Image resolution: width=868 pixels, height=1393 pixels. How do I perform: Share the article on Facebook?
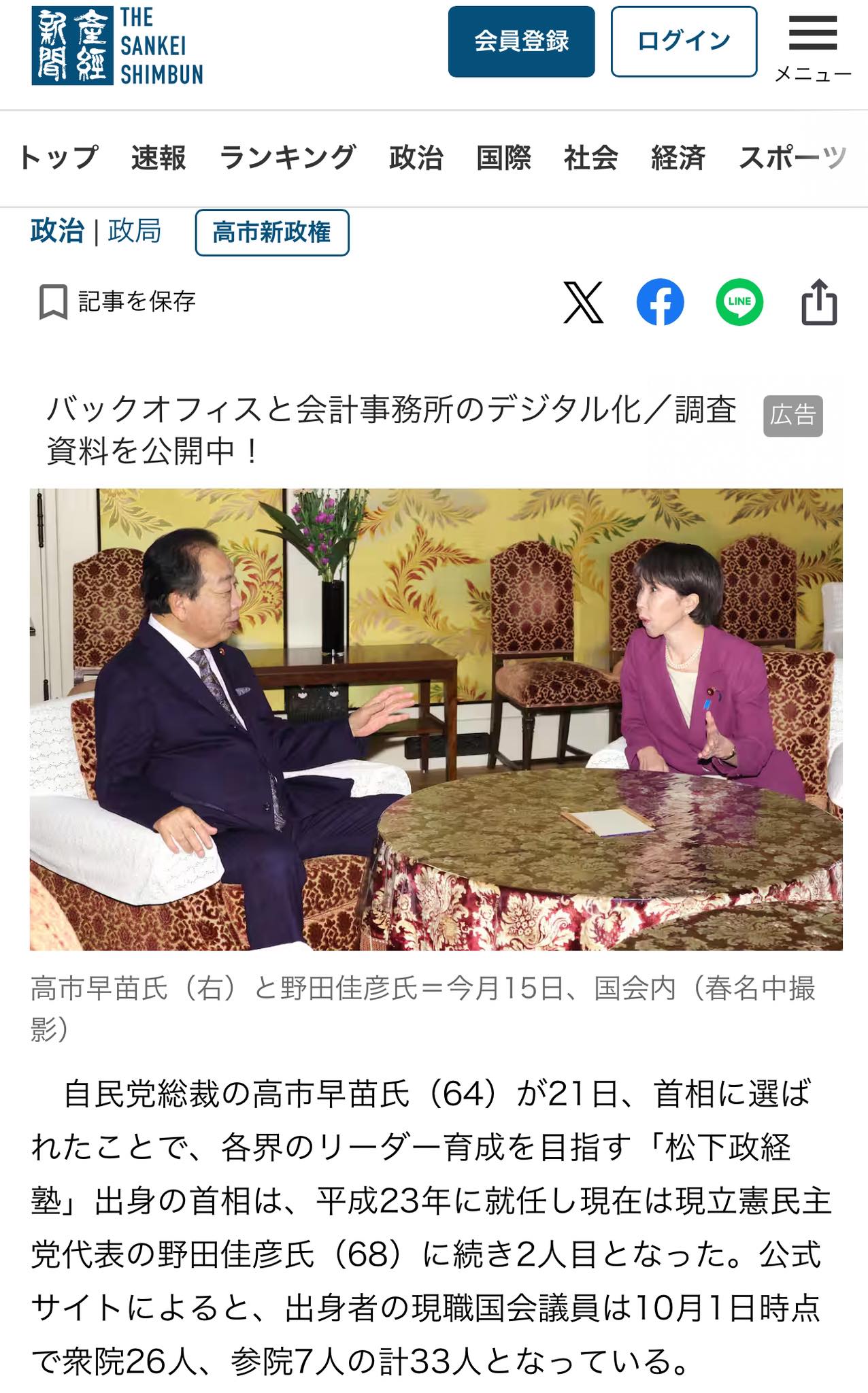pos(660,302)
